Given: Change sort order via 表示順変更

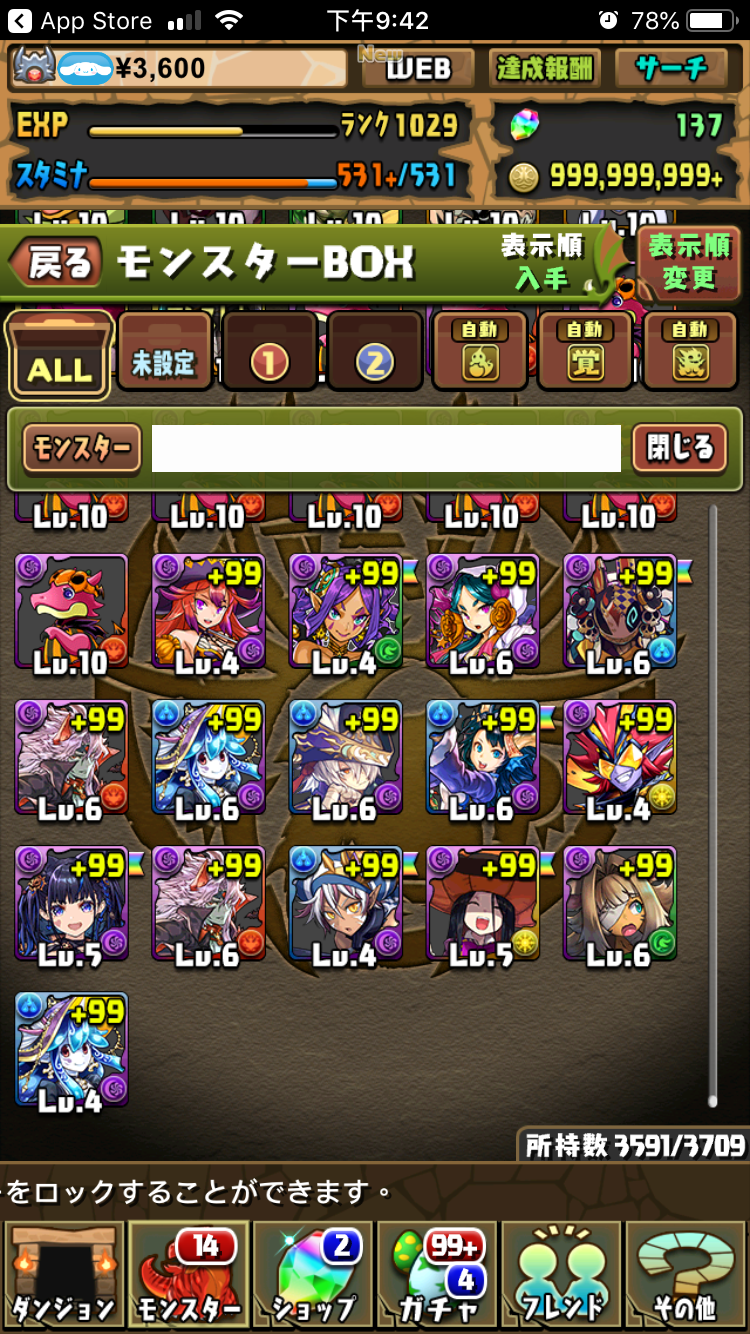Looking at the screenshot, I should (689, 262).
